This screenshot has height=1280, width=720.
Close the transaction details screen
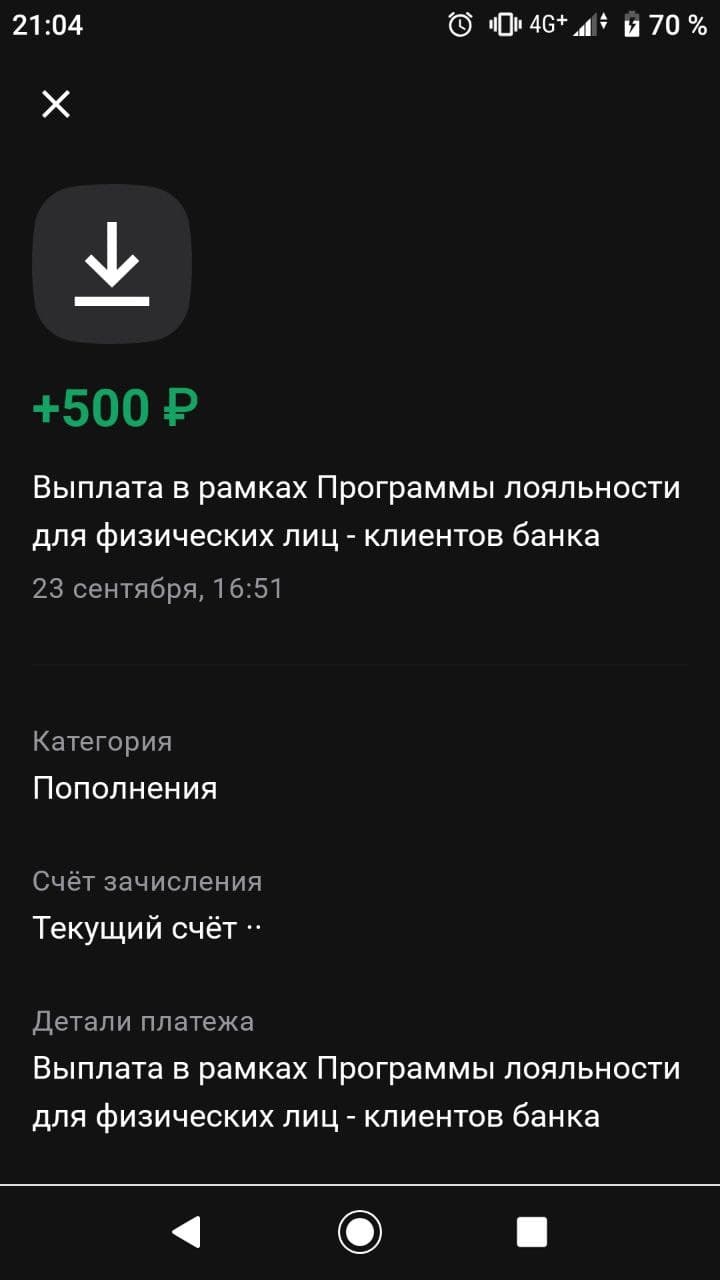55,103
